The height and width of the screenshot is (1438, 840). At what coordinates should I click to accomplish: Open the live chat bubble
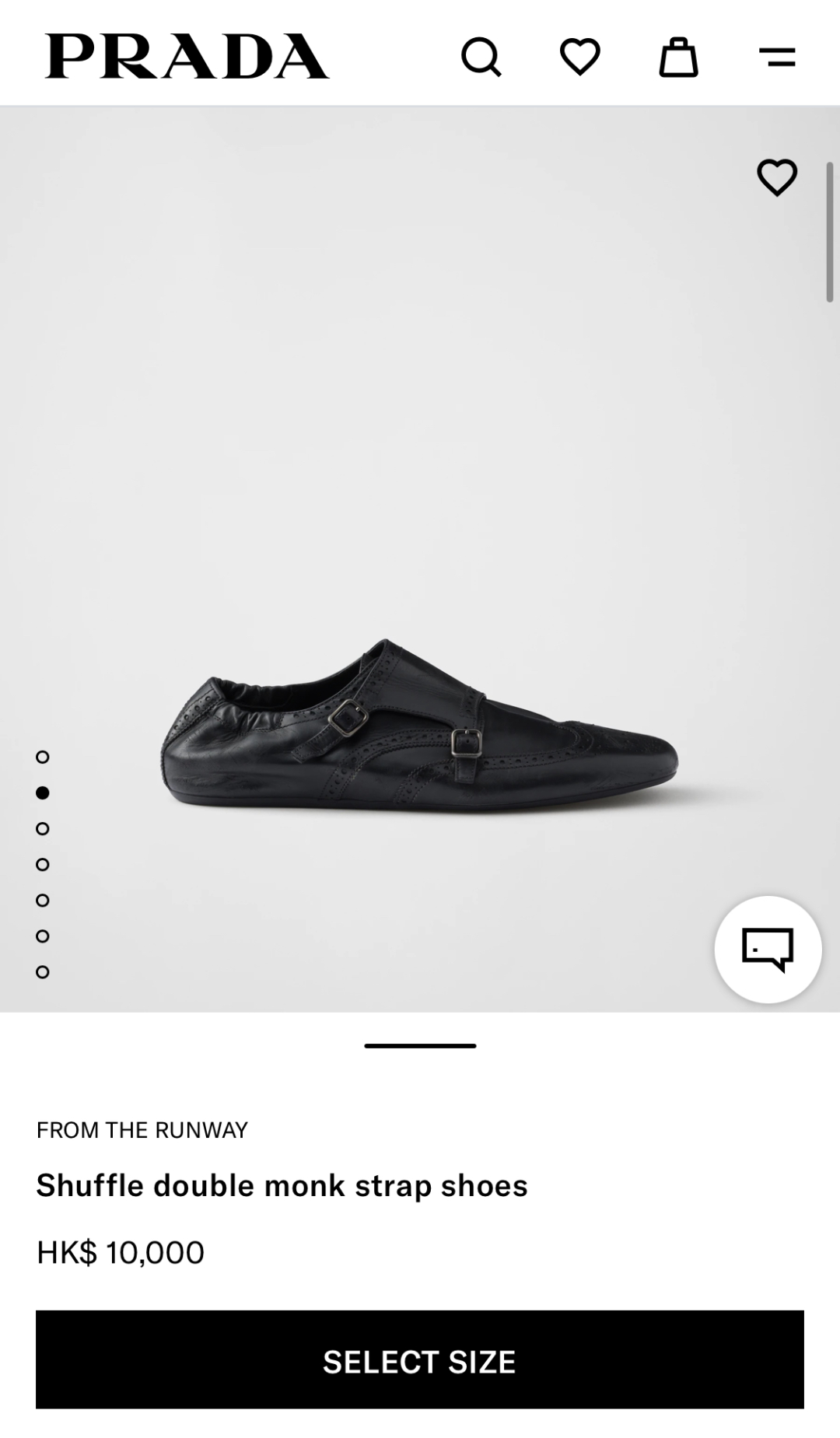(x=768, y=950)
